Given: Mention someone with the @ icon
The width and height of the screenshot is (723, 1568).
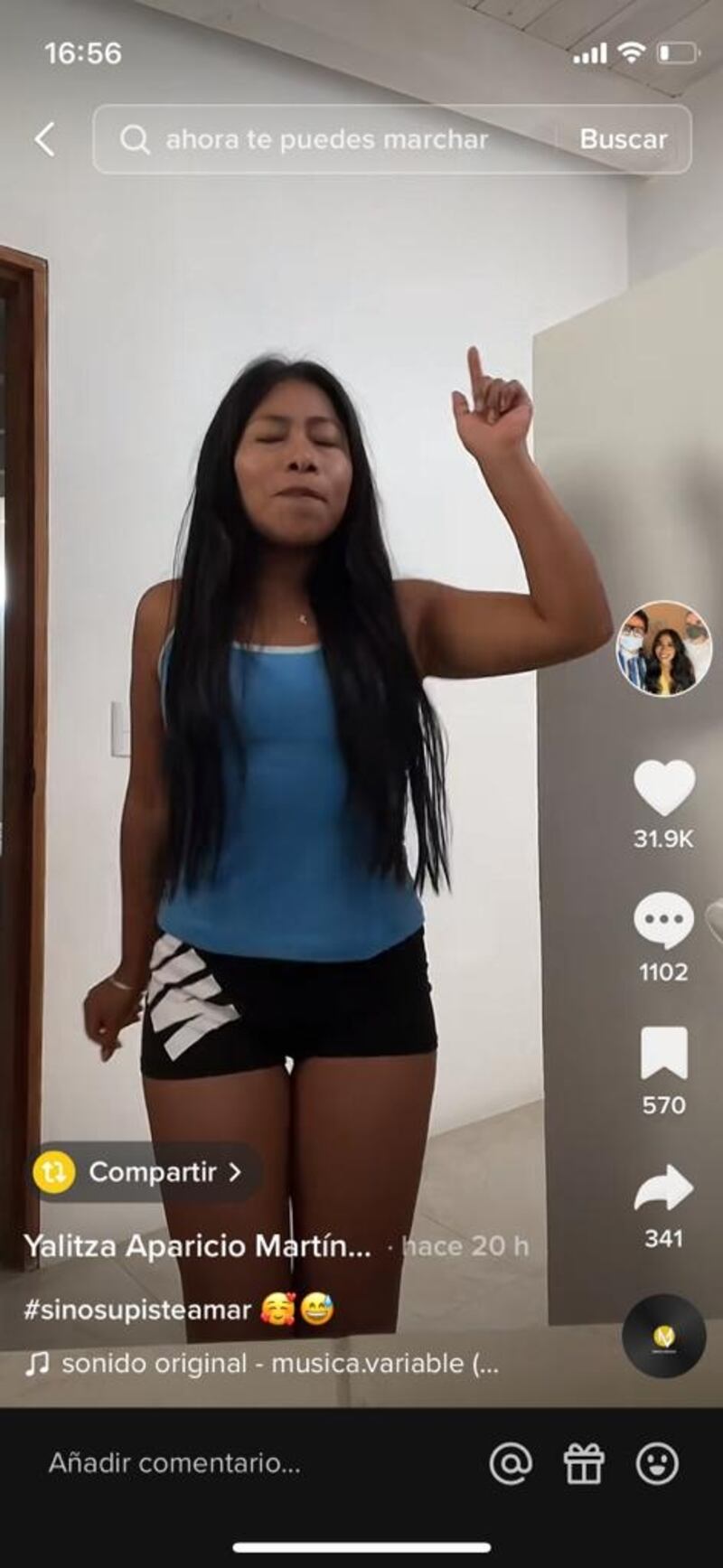Looking at the screenshot, I should coord(511,1463).
